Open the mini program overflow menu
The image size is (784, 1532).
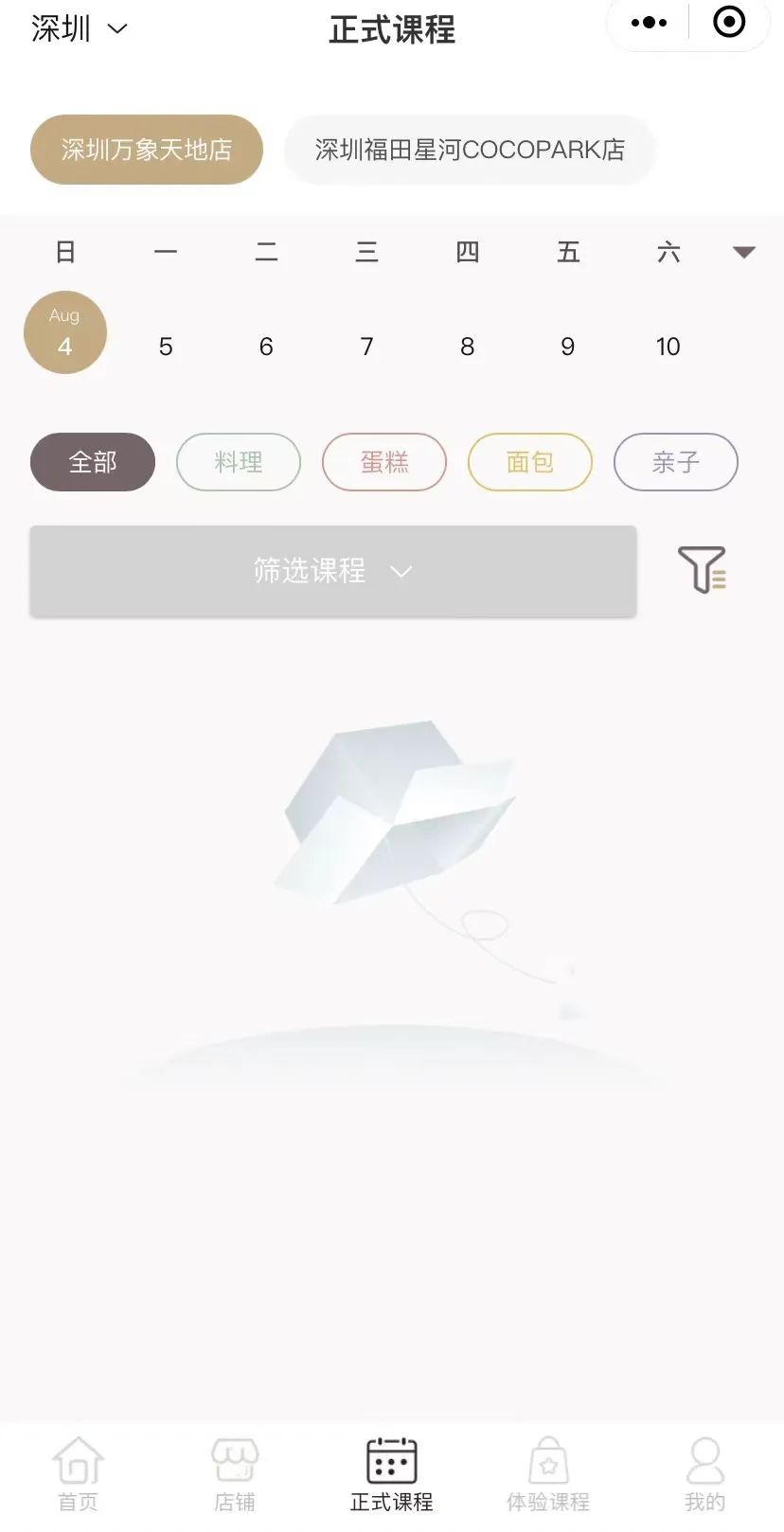pos(649,23)
